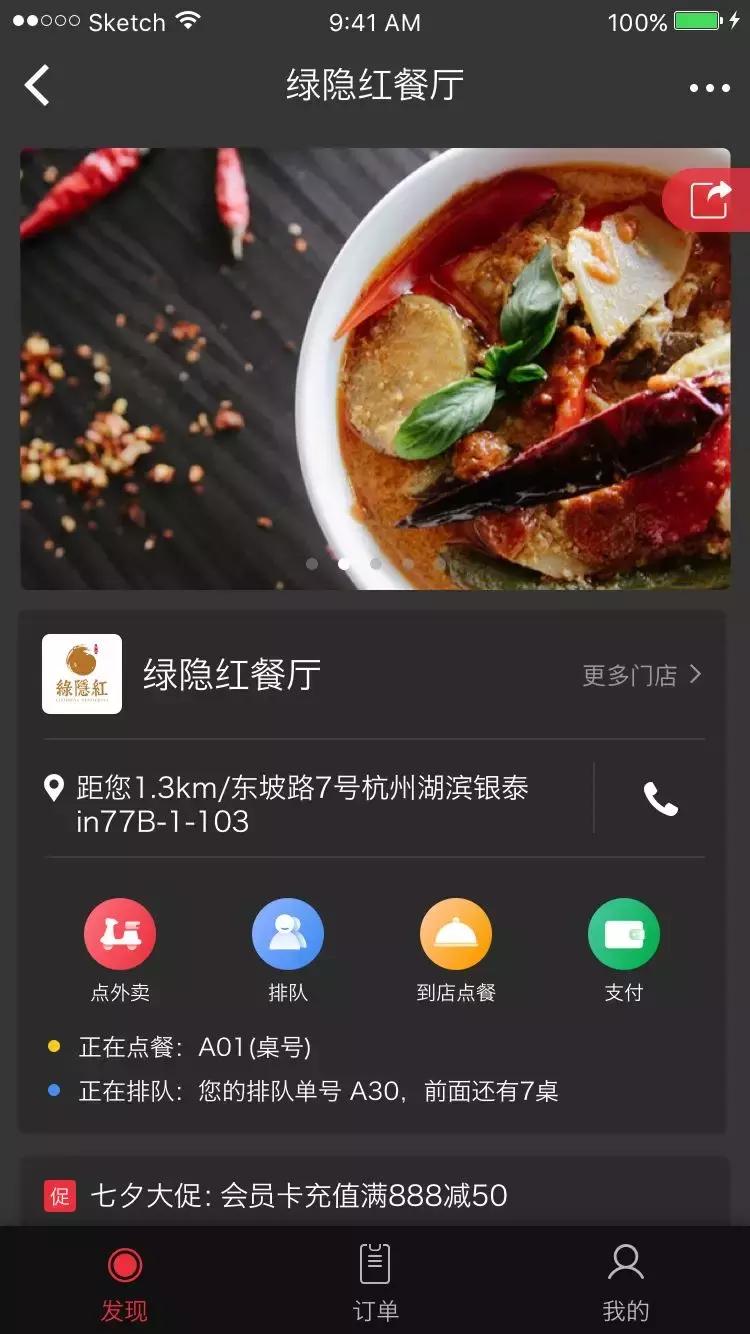Viewport: 750px width, 1334px height.
Task: Tap the 点外卖 delivery scooter icon
Action: click(120, 933)
